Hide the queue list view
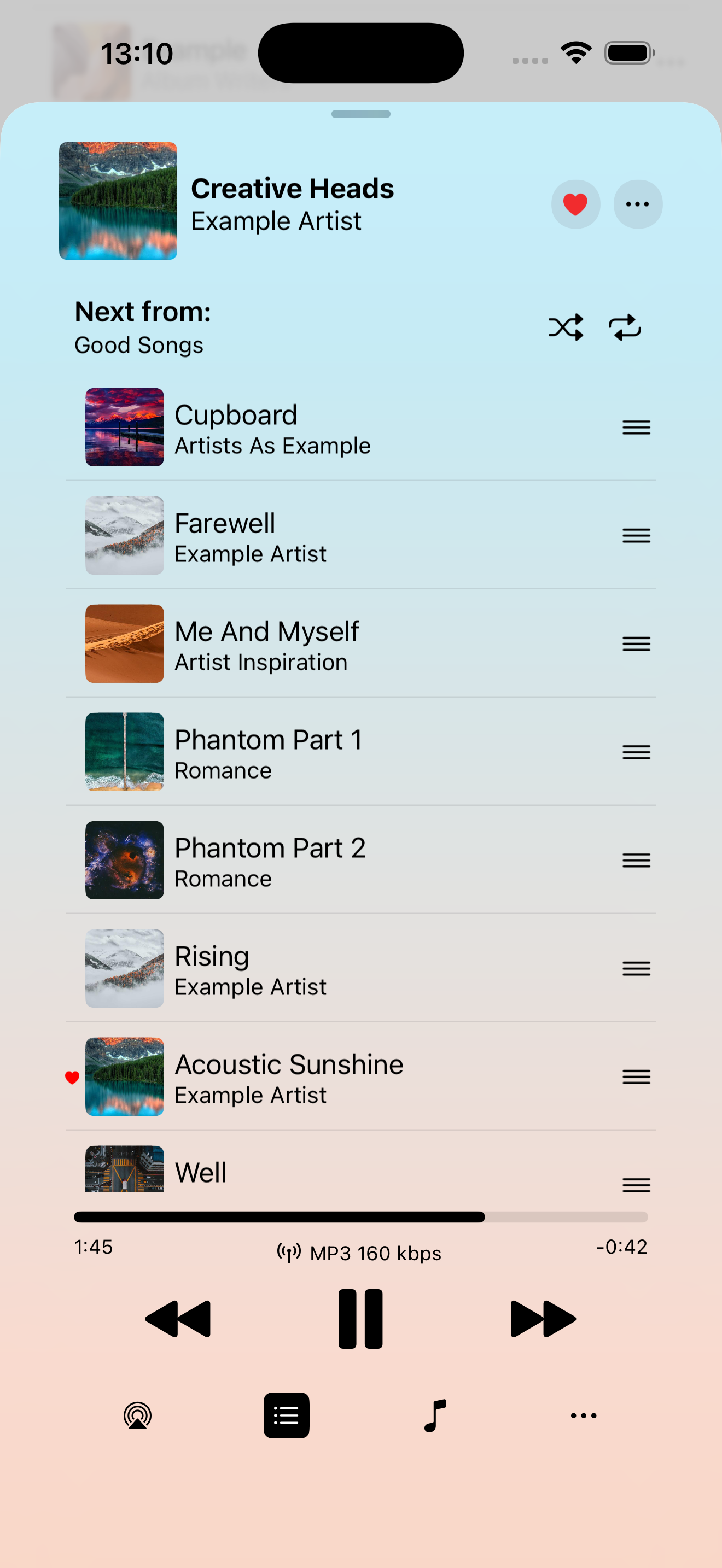Image resolution: width=722 pixels, height=1568 pixels. 286,1415
